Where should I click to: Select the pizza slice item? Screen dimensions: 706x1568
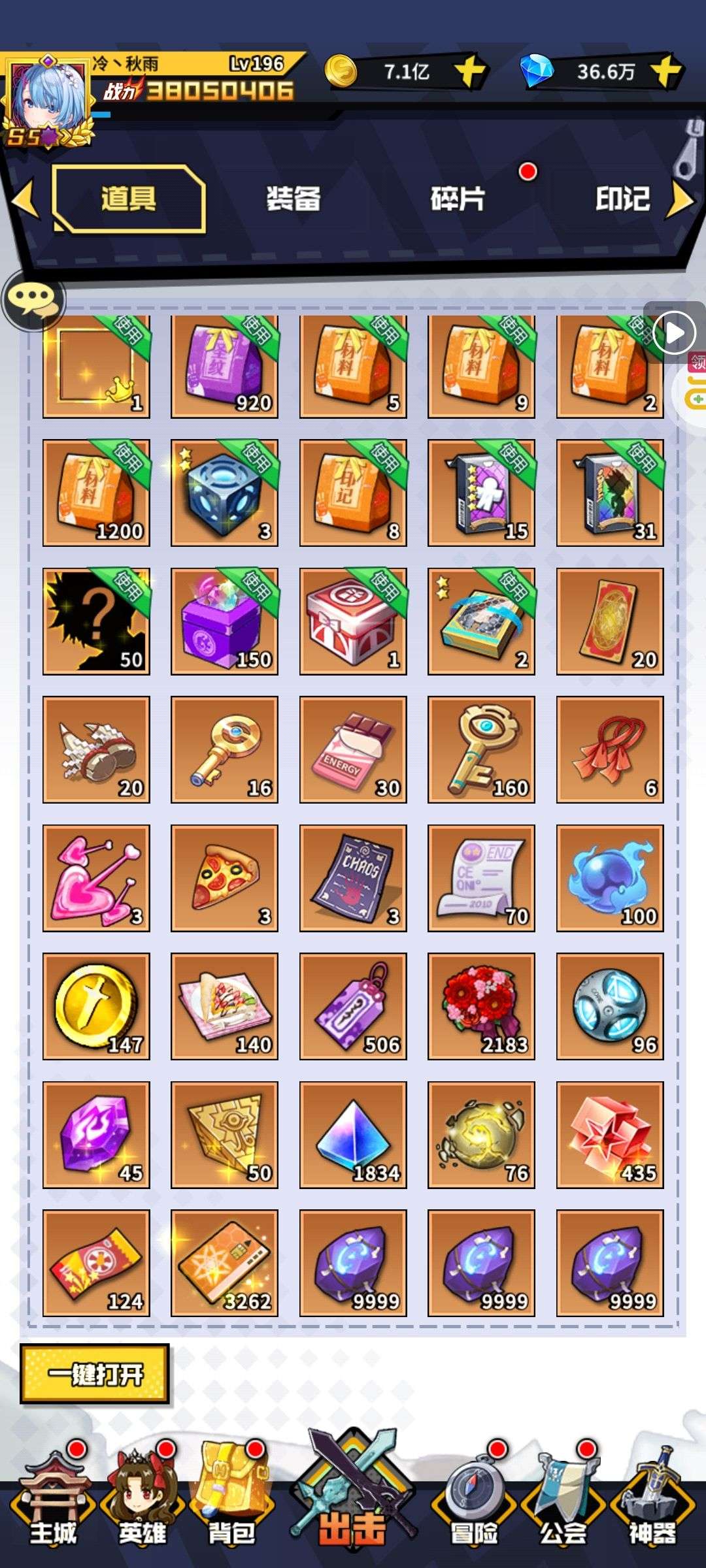click(x=224, y=877)
